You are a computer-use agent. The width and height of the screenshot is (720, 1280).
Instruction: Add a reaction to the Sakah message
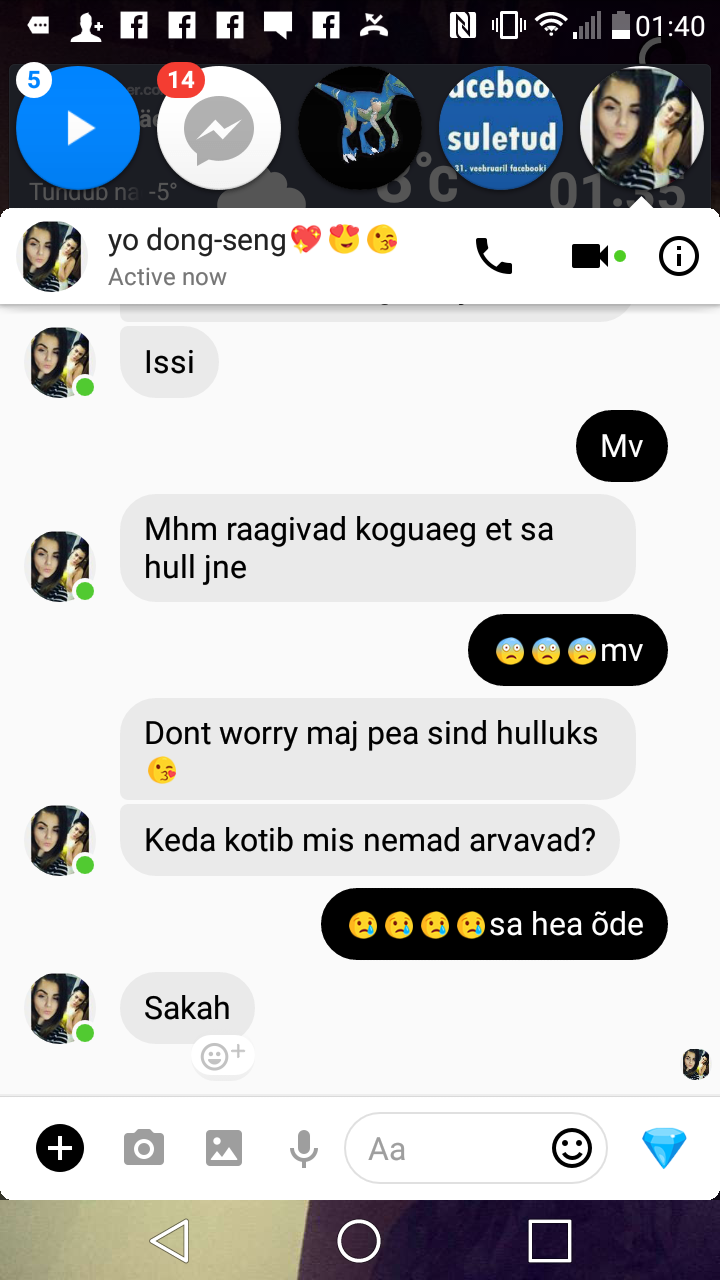[x=222, y=1056]
